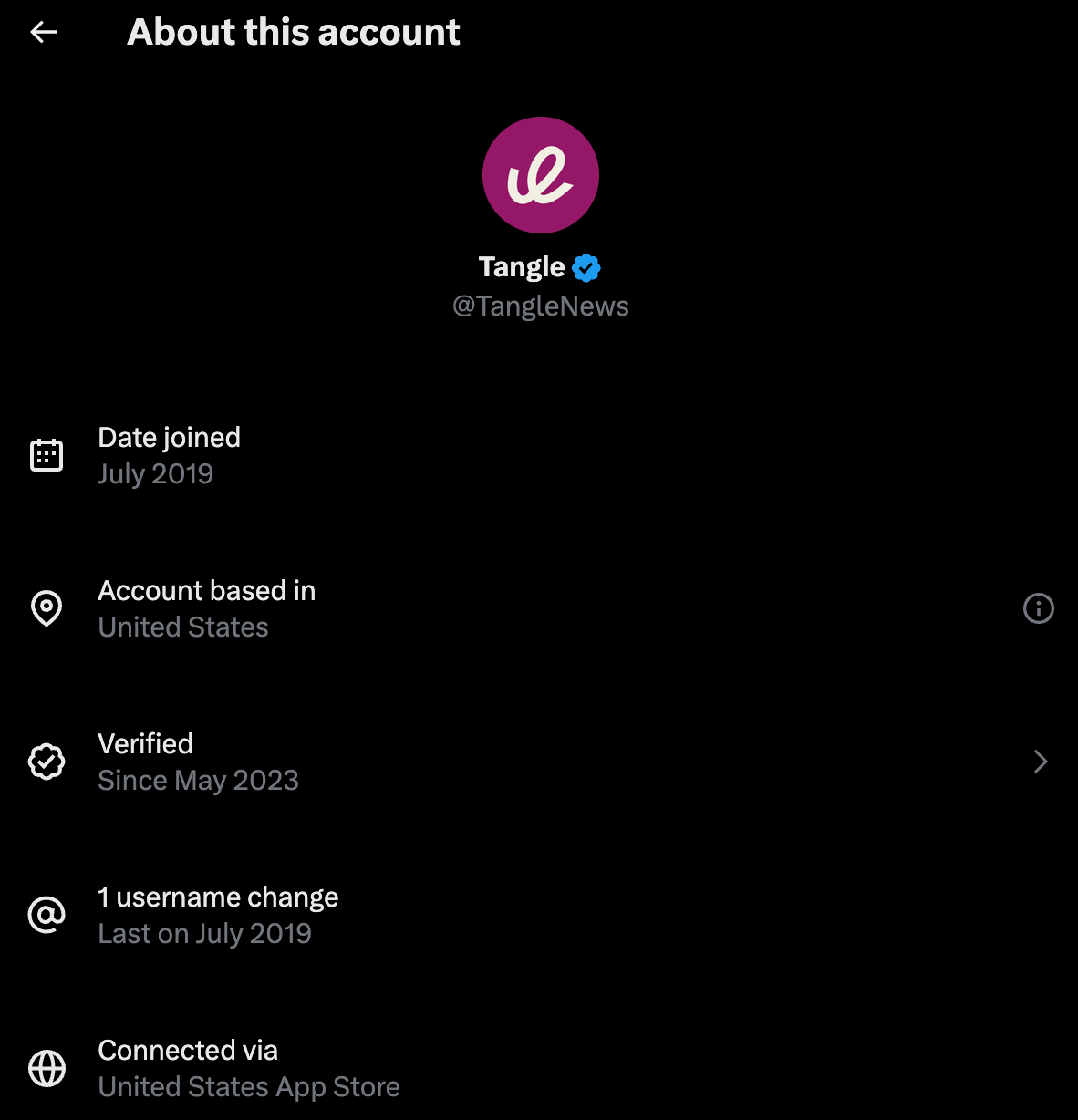Click the @ symbol icon beside username change

coord(47,915)
